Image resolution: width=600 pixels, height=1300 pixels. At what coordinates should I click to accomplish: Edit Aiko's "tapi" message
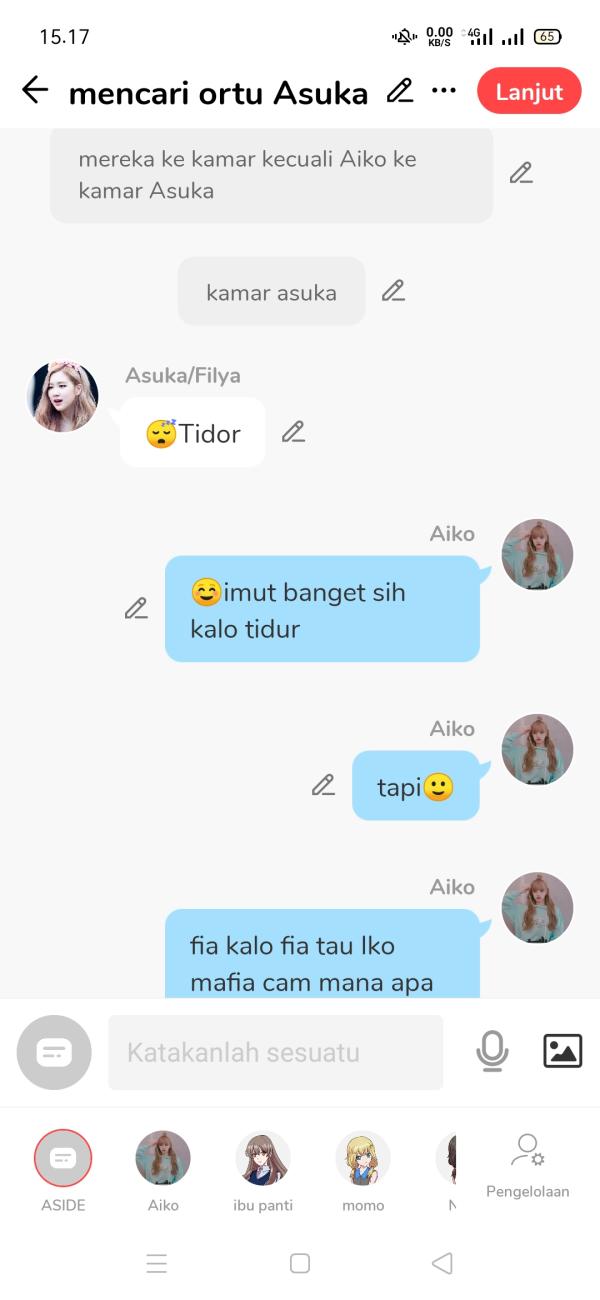click(323, 785)
